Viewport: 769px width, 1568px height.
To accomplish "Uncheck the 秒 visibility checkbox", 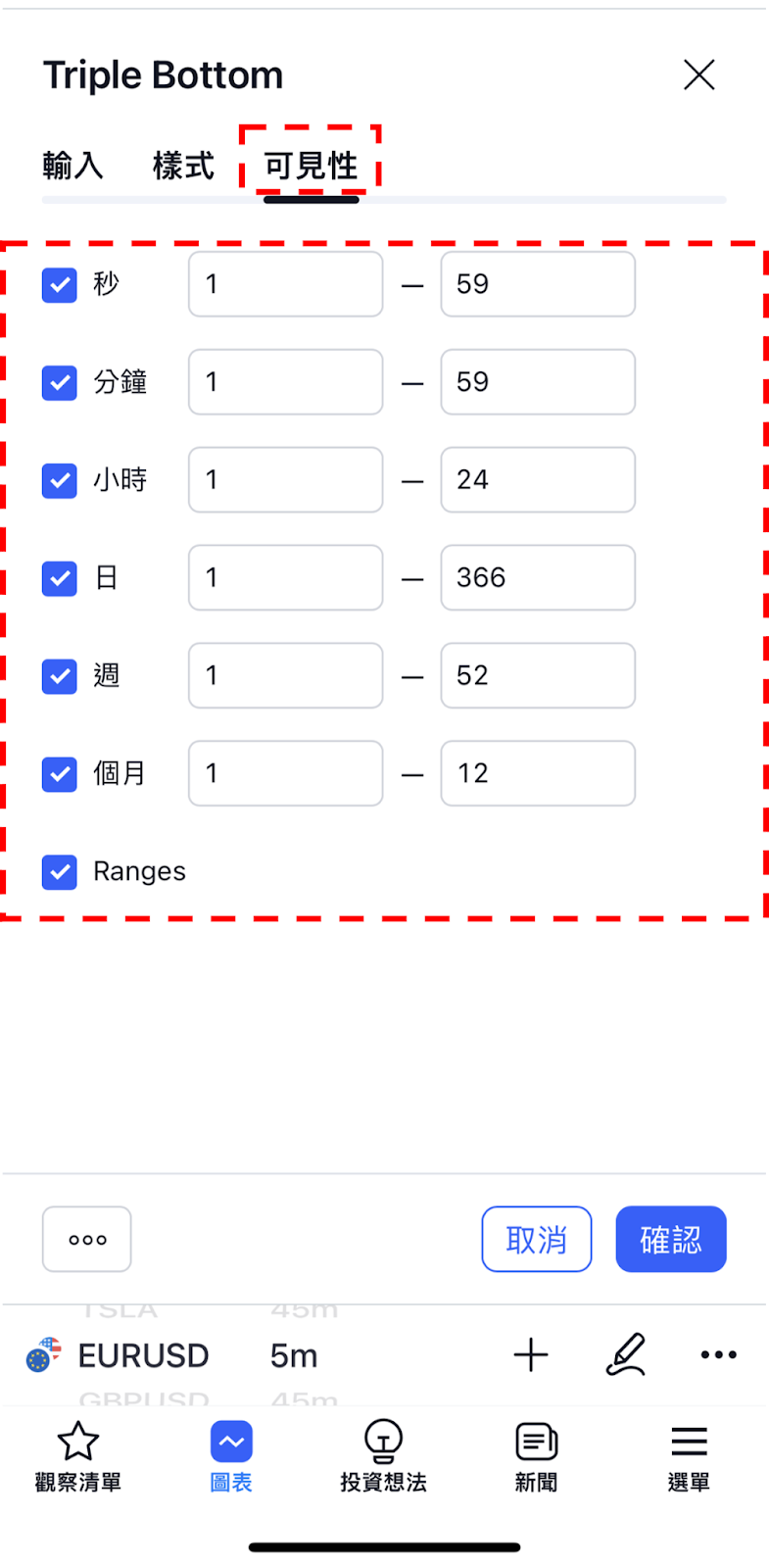I will point(60,285).
